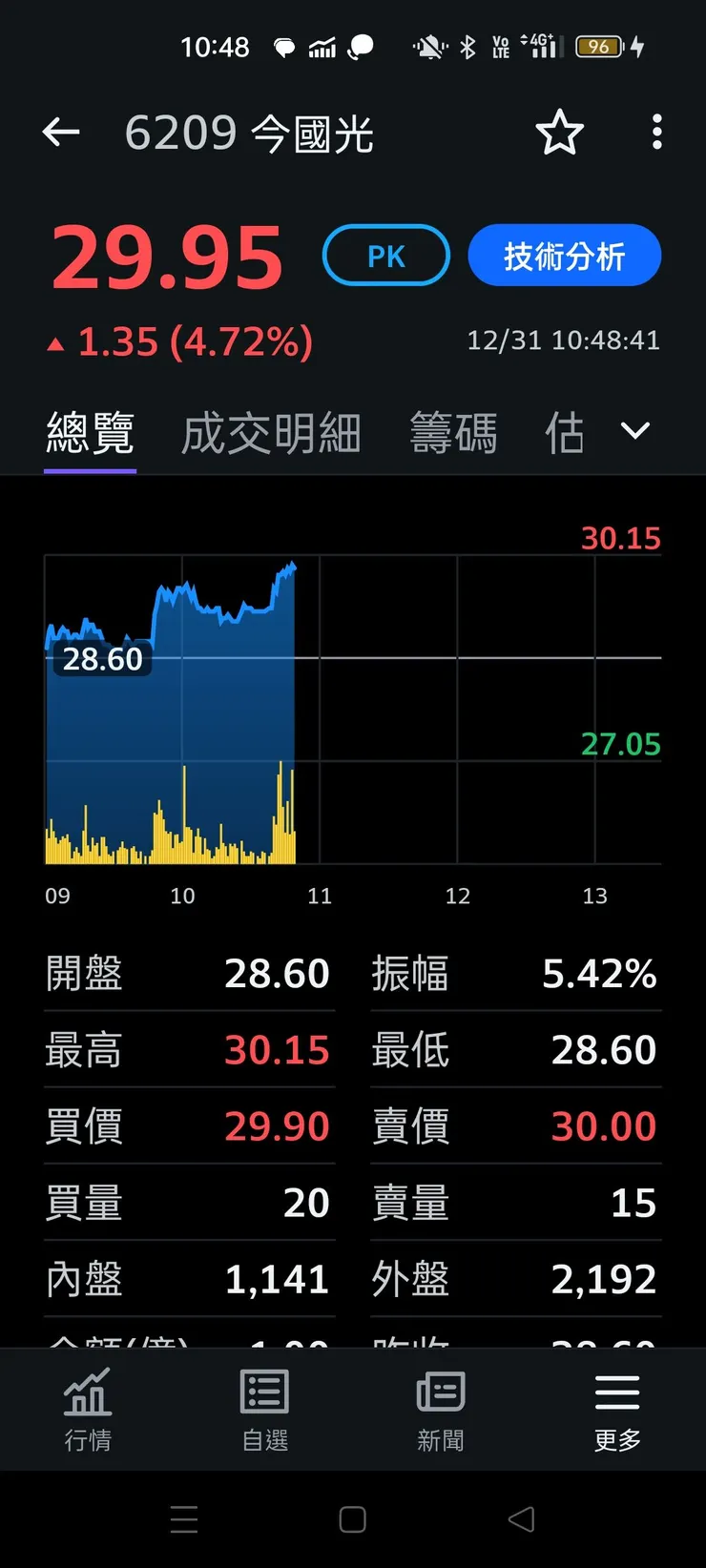The width and height of the screenshot is (706, 1568).
Task: Tap the price 29.95 display
Action: pos(166,254)
